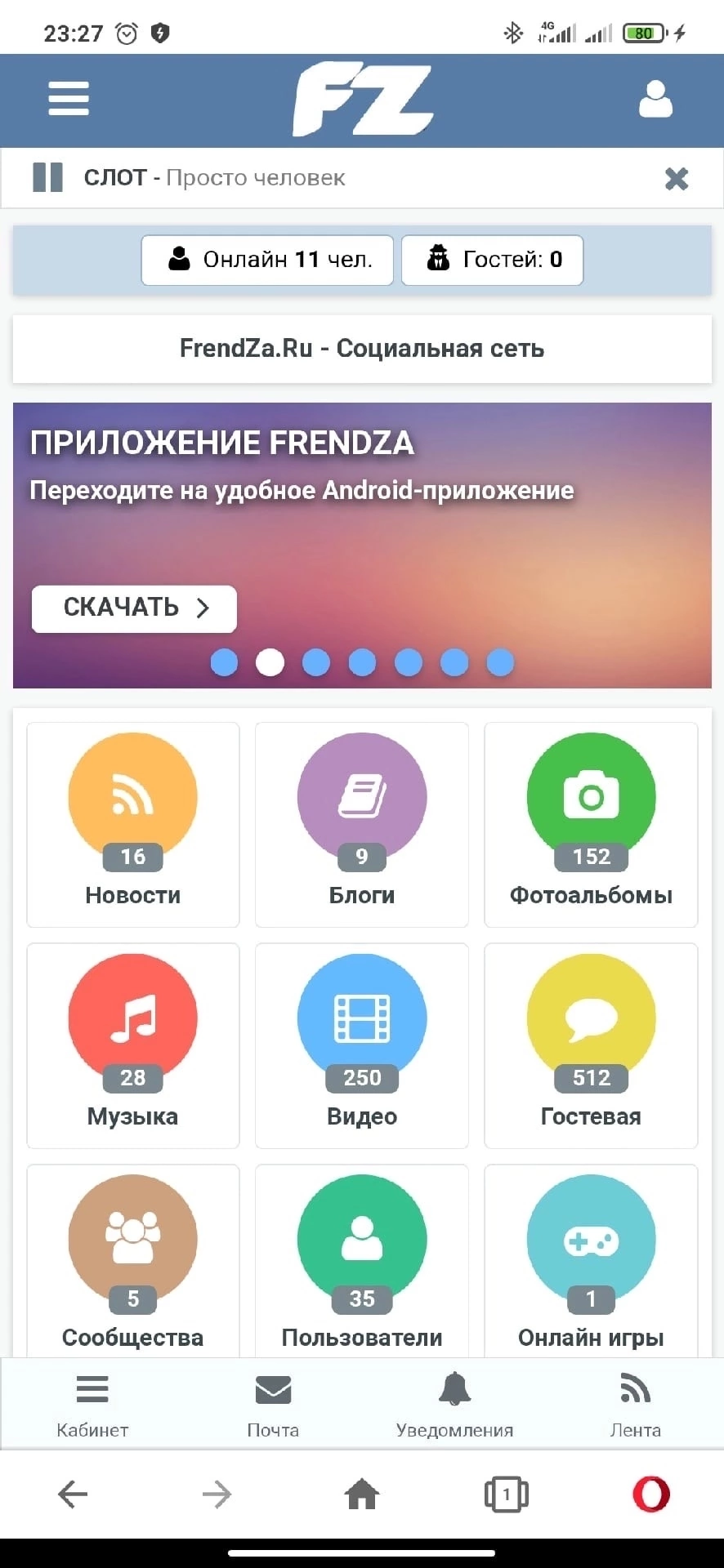Viewport: 724px width, 1568px height.
Task: Close the СЛОТ player bar
Action: [676, 178]
